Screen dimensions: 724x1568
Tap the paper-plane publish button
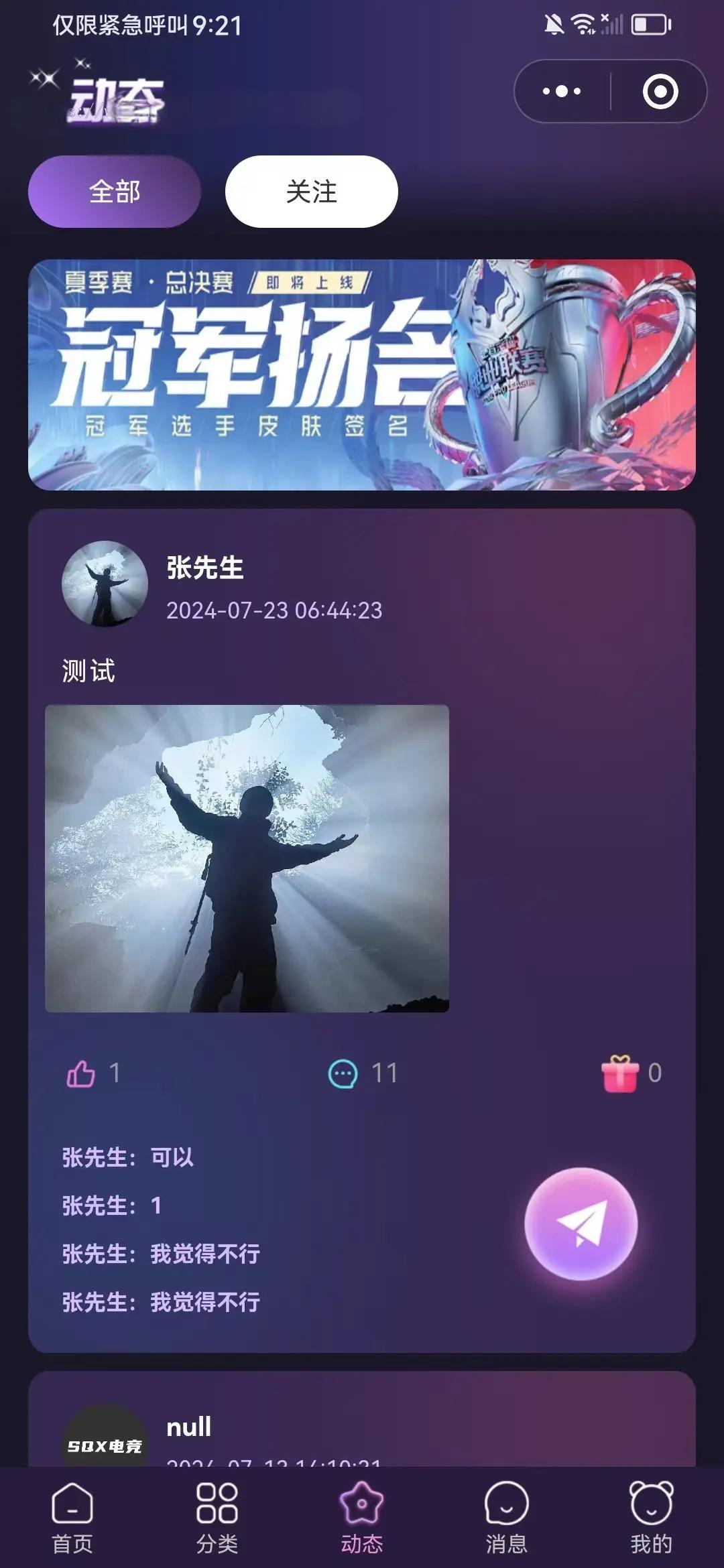coord(581,1224)
